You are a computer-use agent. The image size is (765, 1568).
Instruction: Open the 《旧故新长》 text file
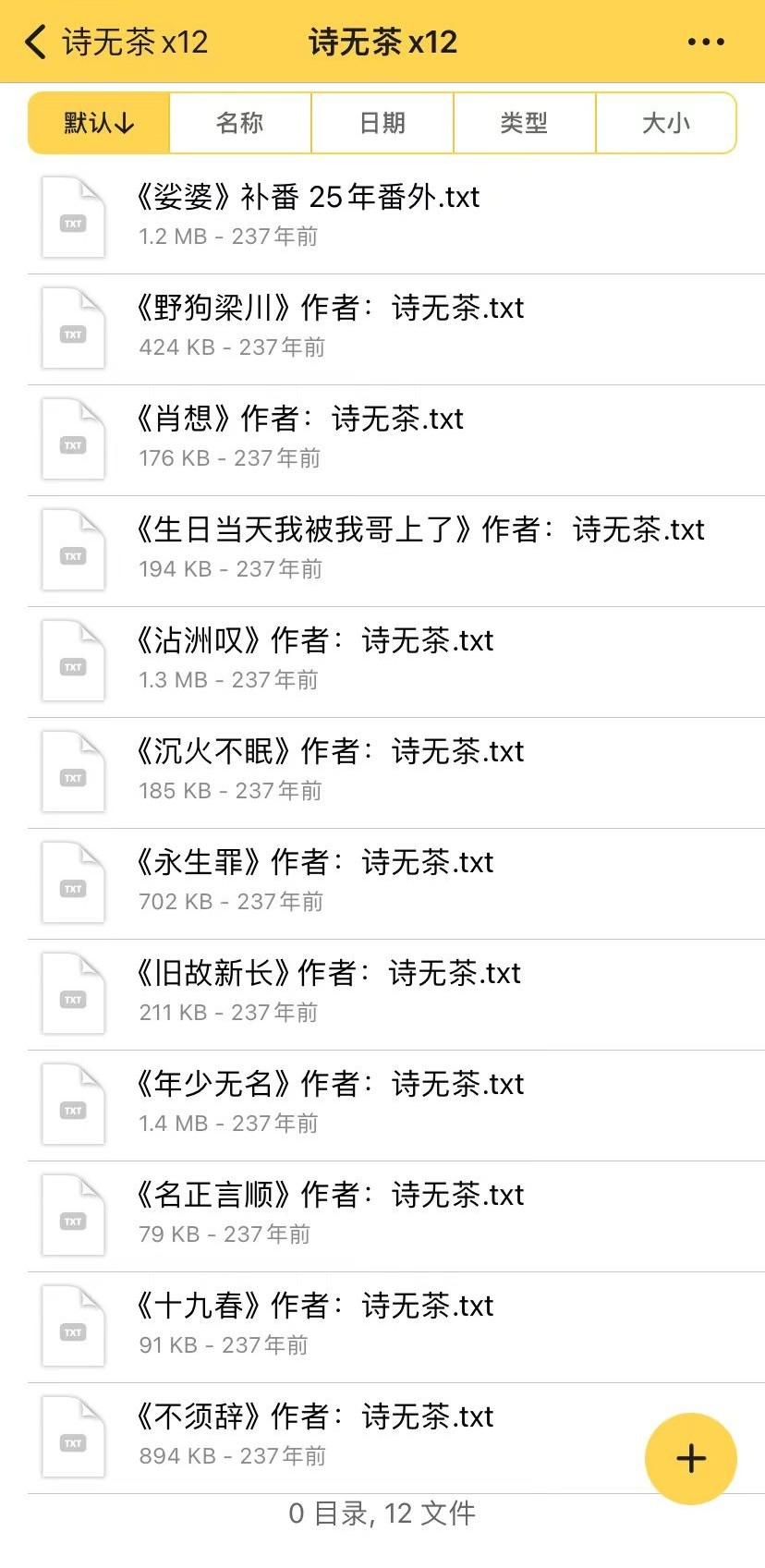point(396,994)
